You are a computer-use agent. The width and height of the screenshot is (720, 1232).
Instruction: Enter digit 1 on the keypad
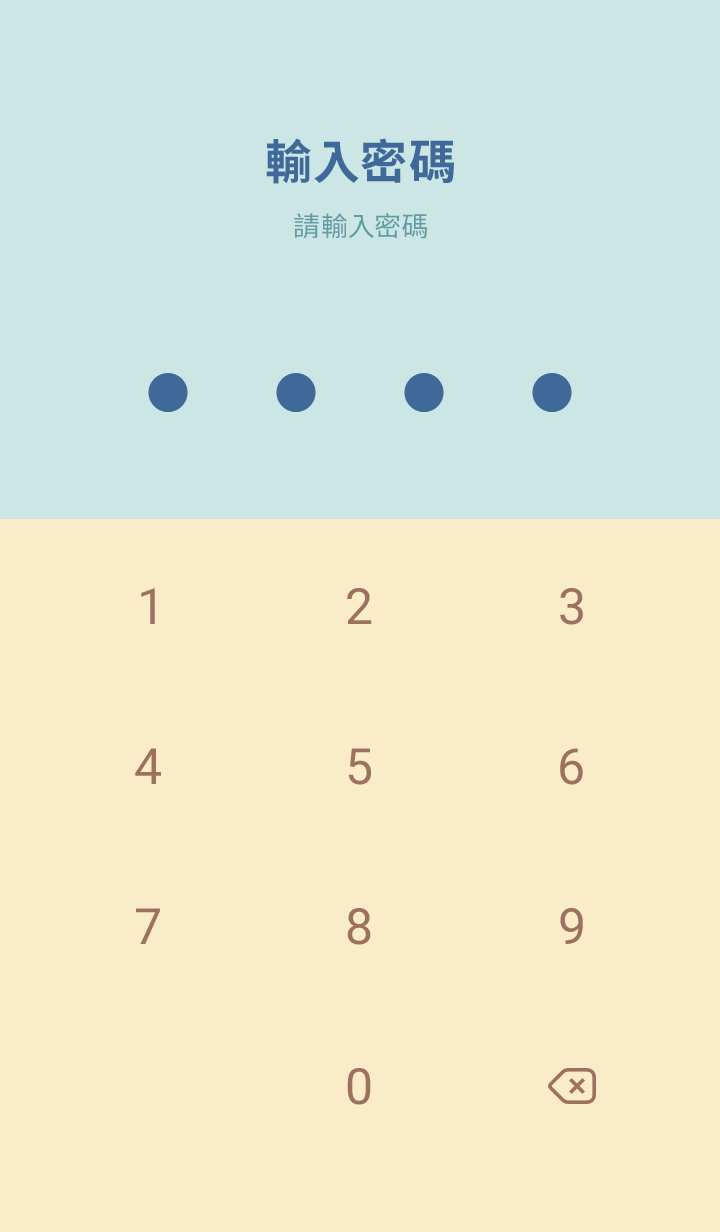pyautogui.click(x=148, y=607)
